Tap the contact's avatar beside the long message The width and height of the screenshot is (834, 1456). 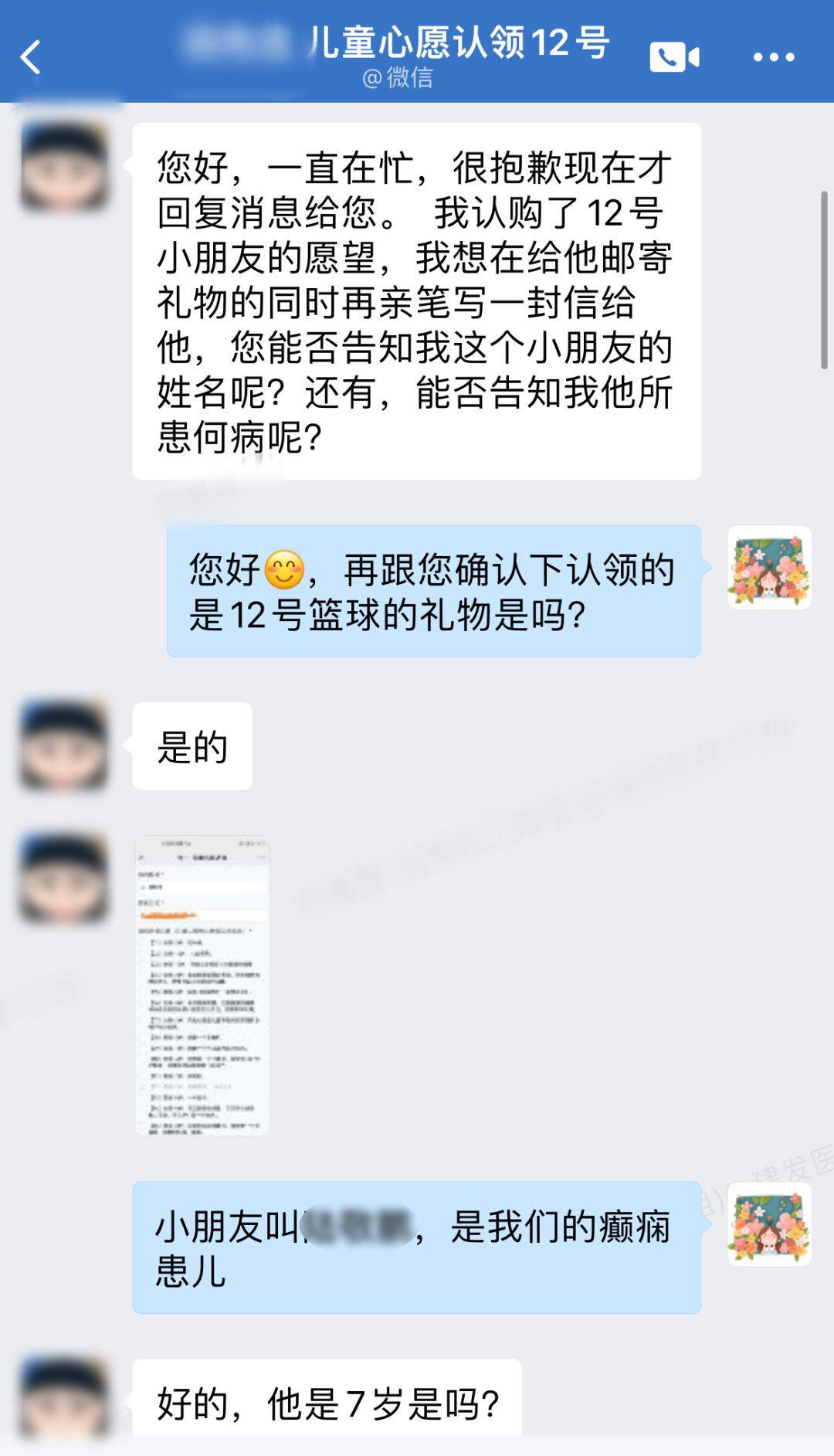64,167
